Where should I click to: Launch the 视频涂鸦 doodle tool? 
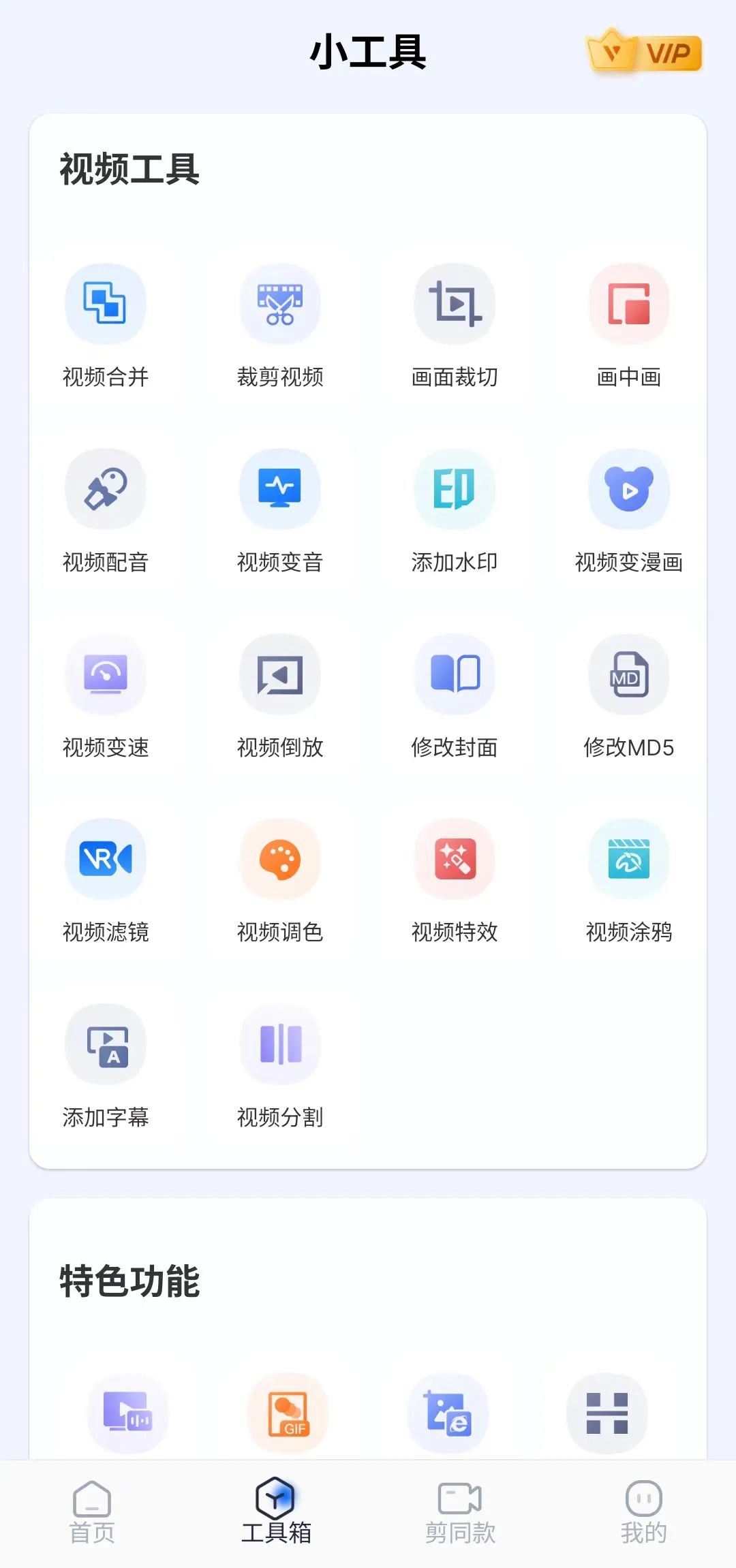tap(629, 859)
